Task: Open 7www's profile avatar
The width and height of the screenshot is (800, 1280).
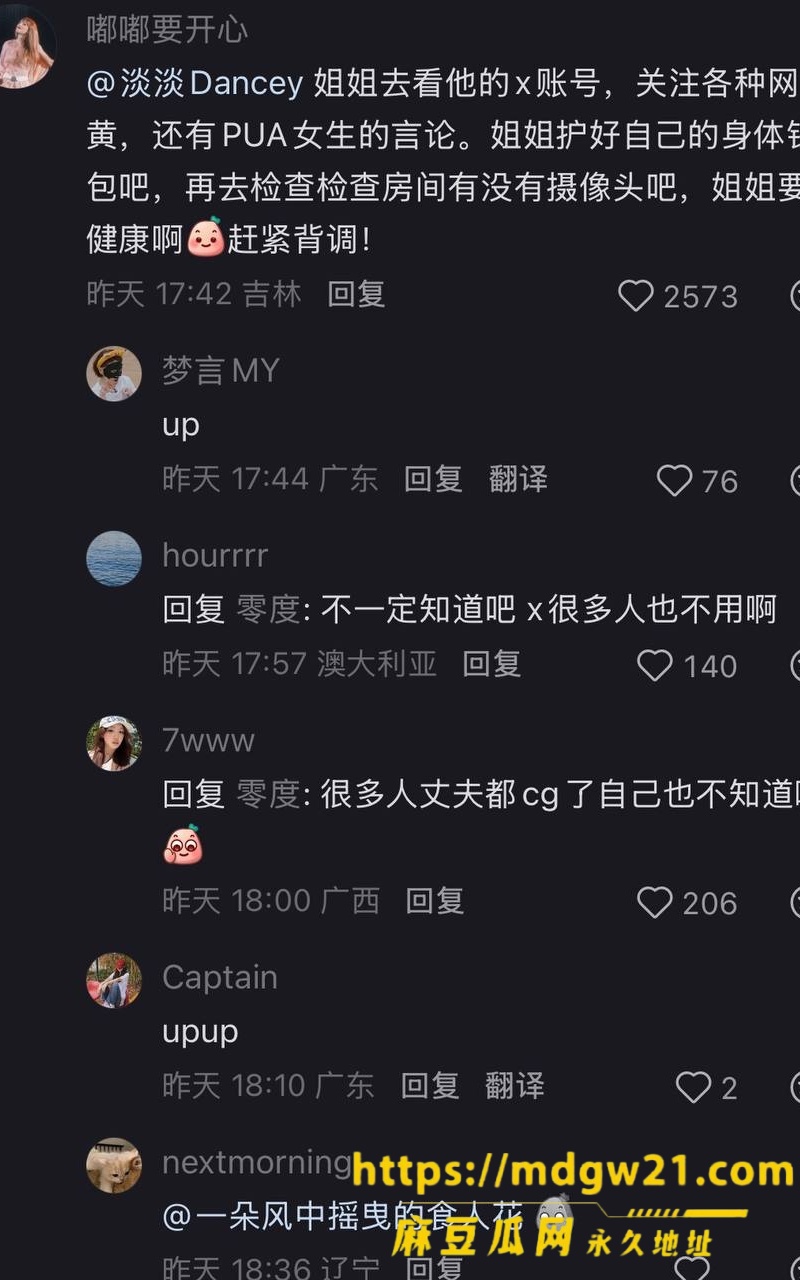Action: (114, 744)
